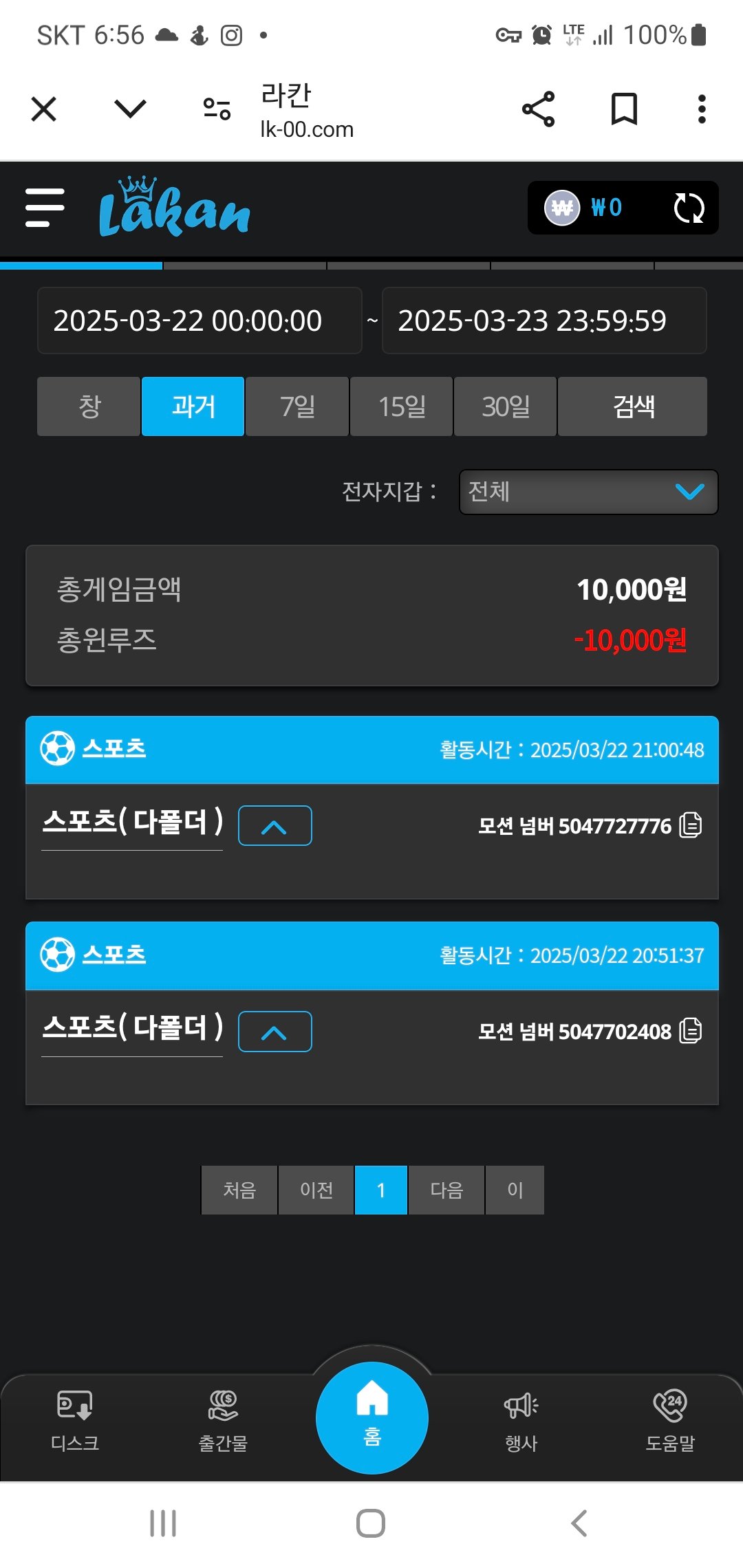Open the 홈 tab
Viewport: 743px width, 1568px height.
(x=372, y=1418)
